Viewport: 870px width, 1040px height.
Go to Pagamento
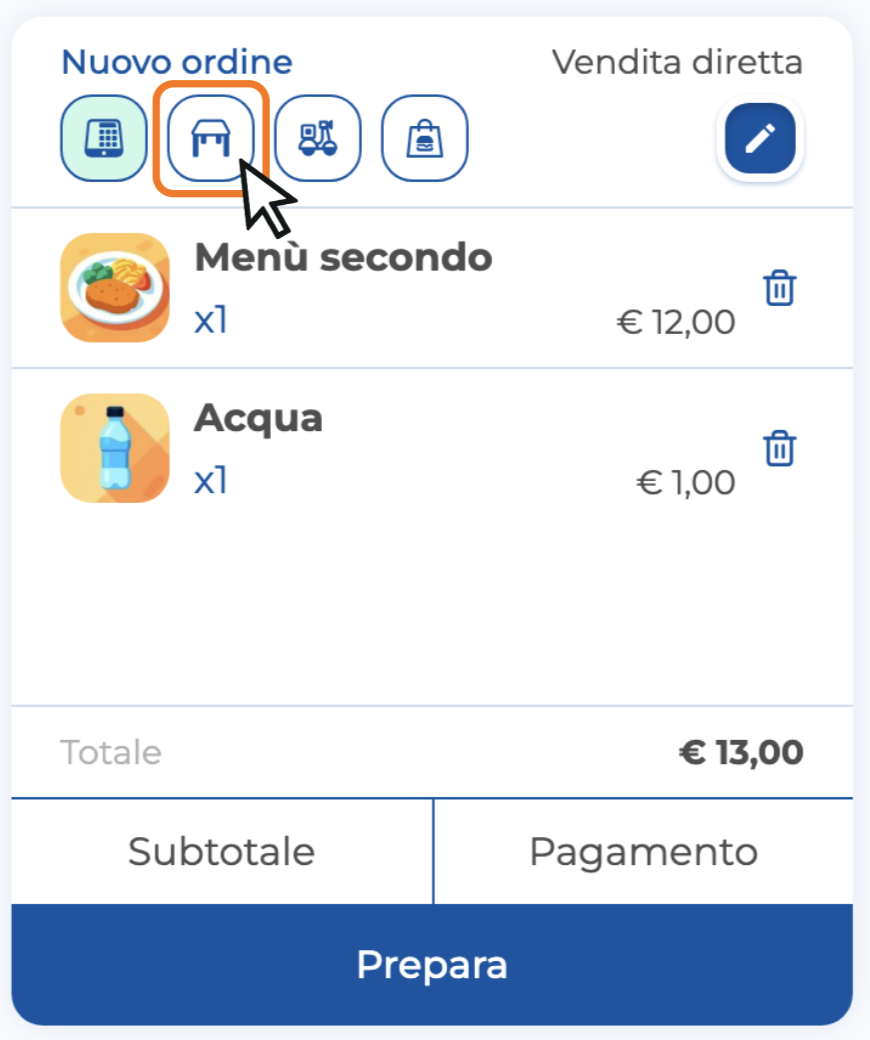tap(643, 852)
